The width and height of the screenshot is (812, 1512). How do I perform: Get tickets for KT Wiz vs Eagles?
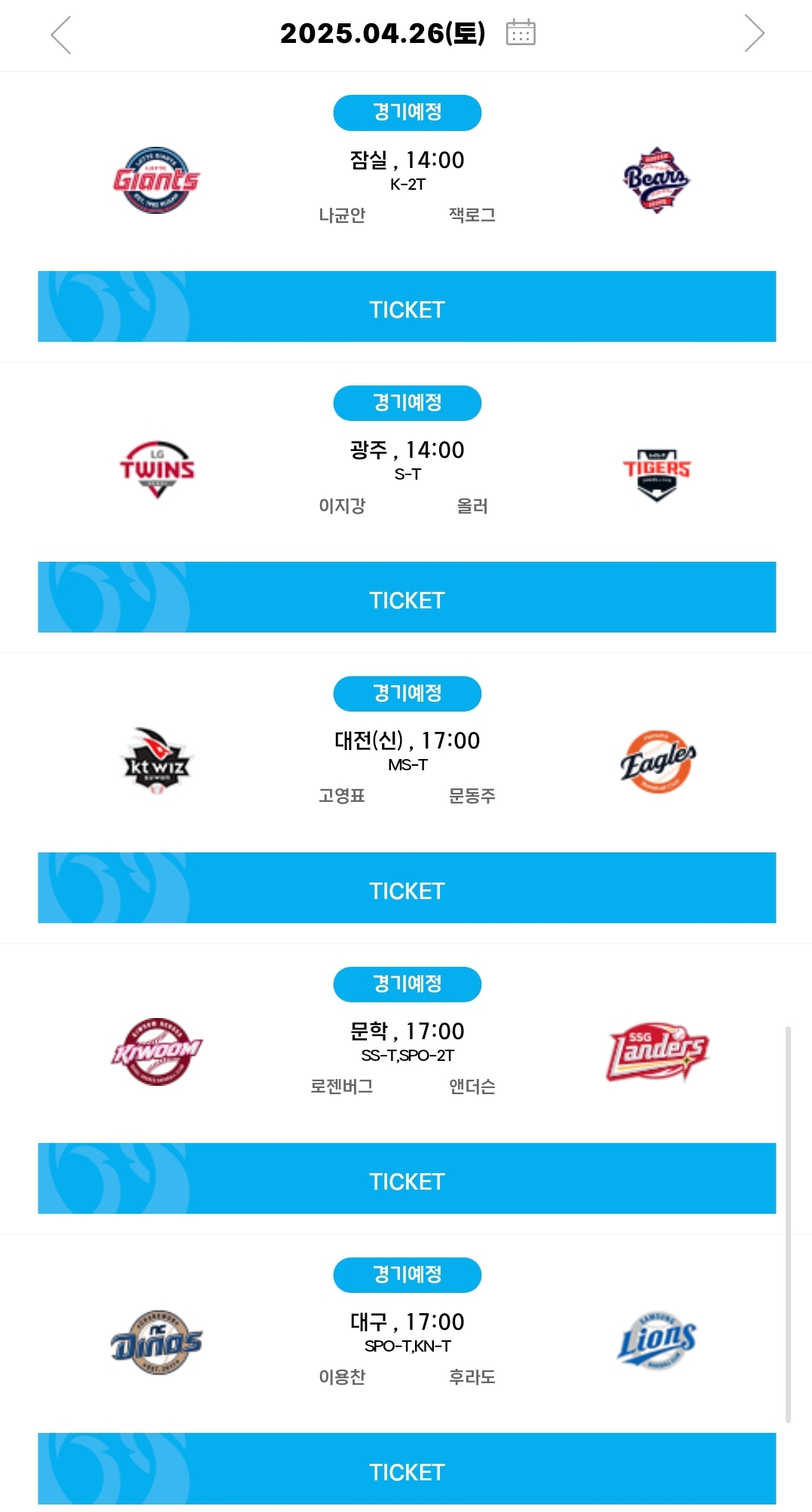click(407, 888)
